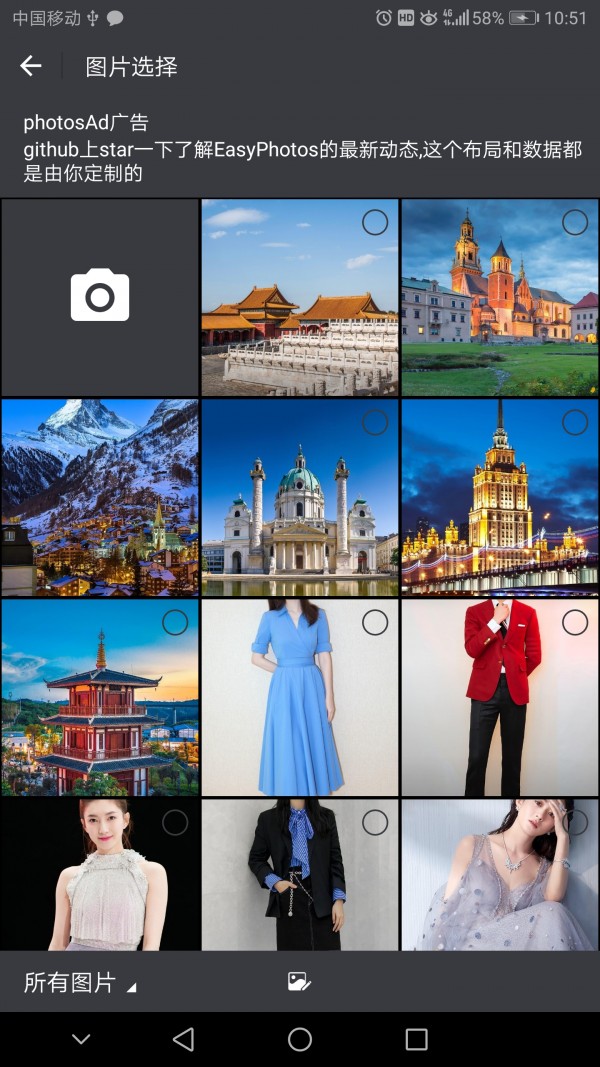Select the illuminated tower at night photo
Image resolution: width=600 pixels, height=1067 pixels.
[575, 422]
